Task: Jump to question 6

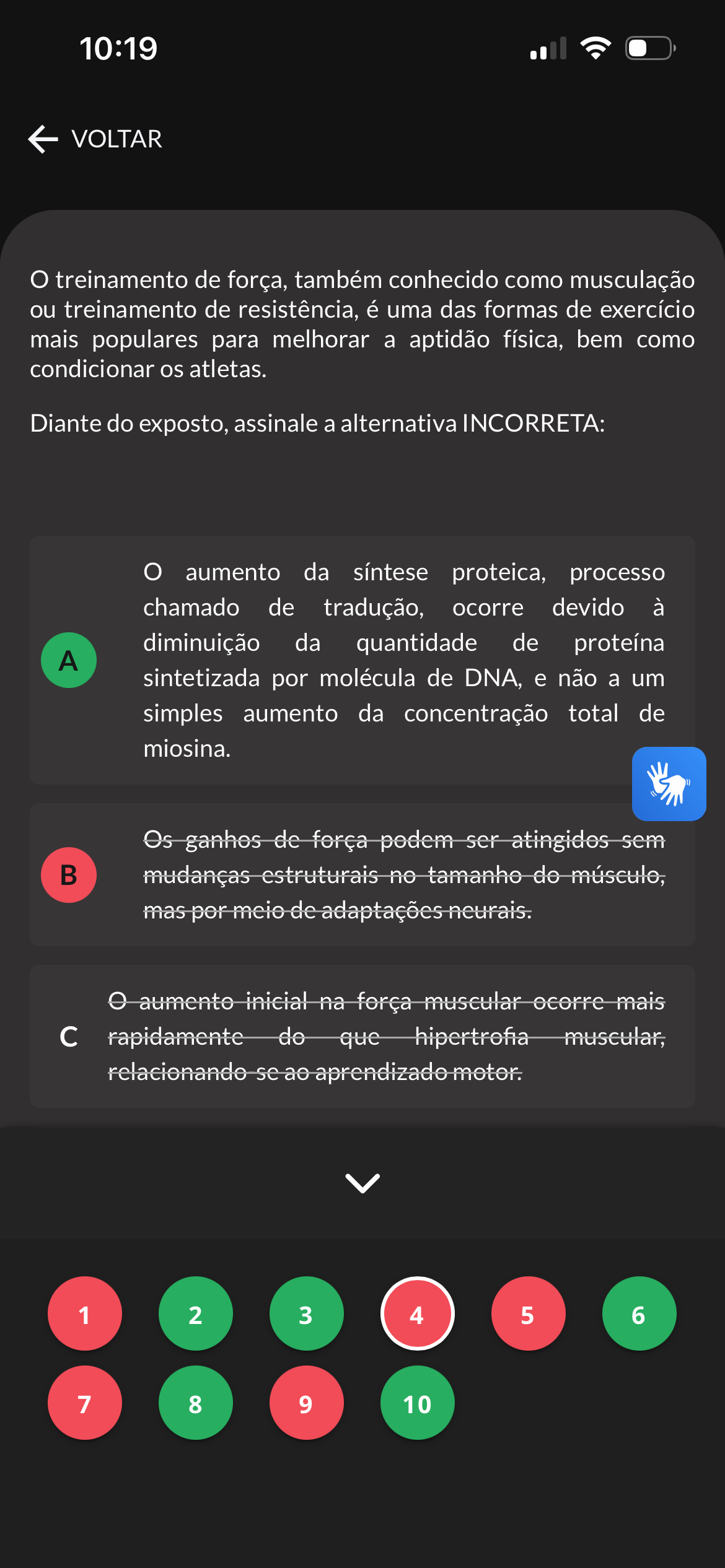Action: pos(639,1313)
